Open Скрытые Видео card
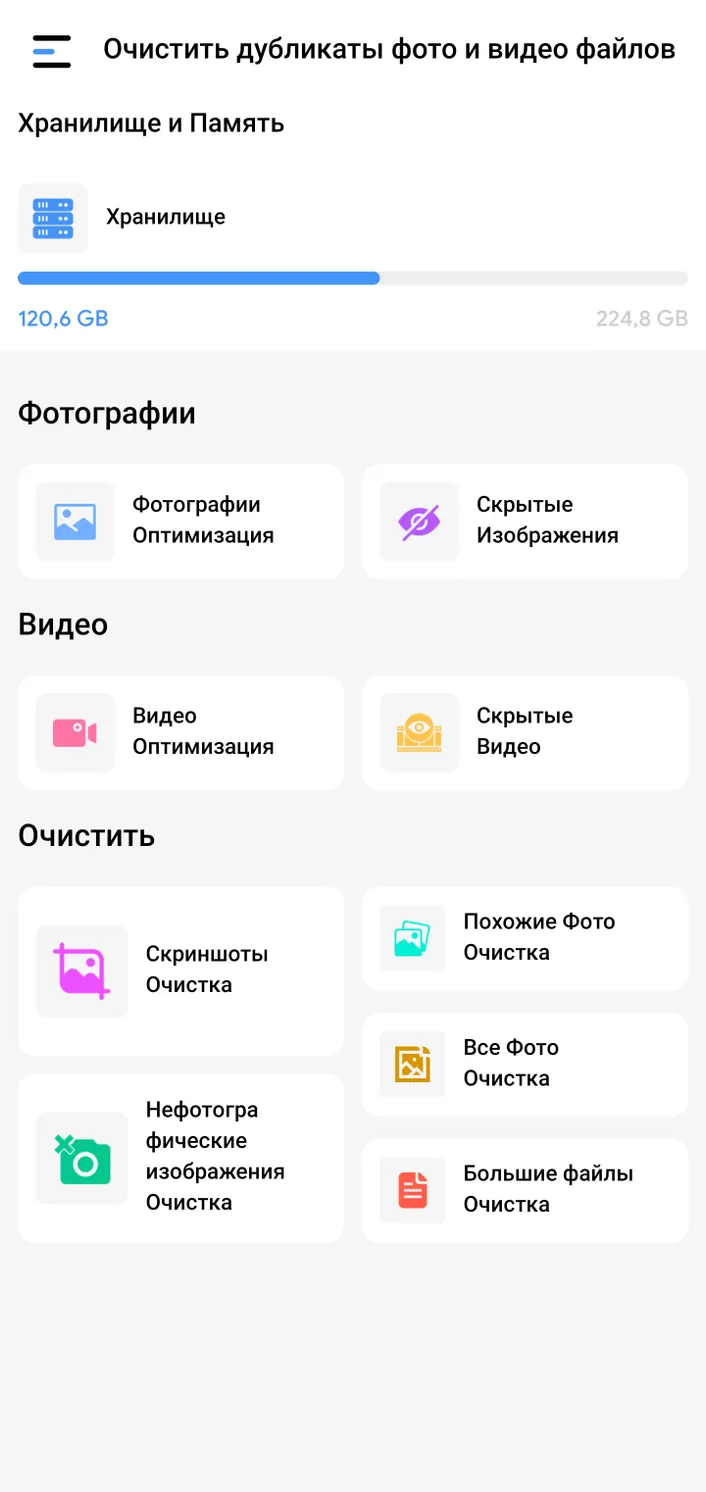The width and height of the screenshot is (706, 1492). [525, 732]
